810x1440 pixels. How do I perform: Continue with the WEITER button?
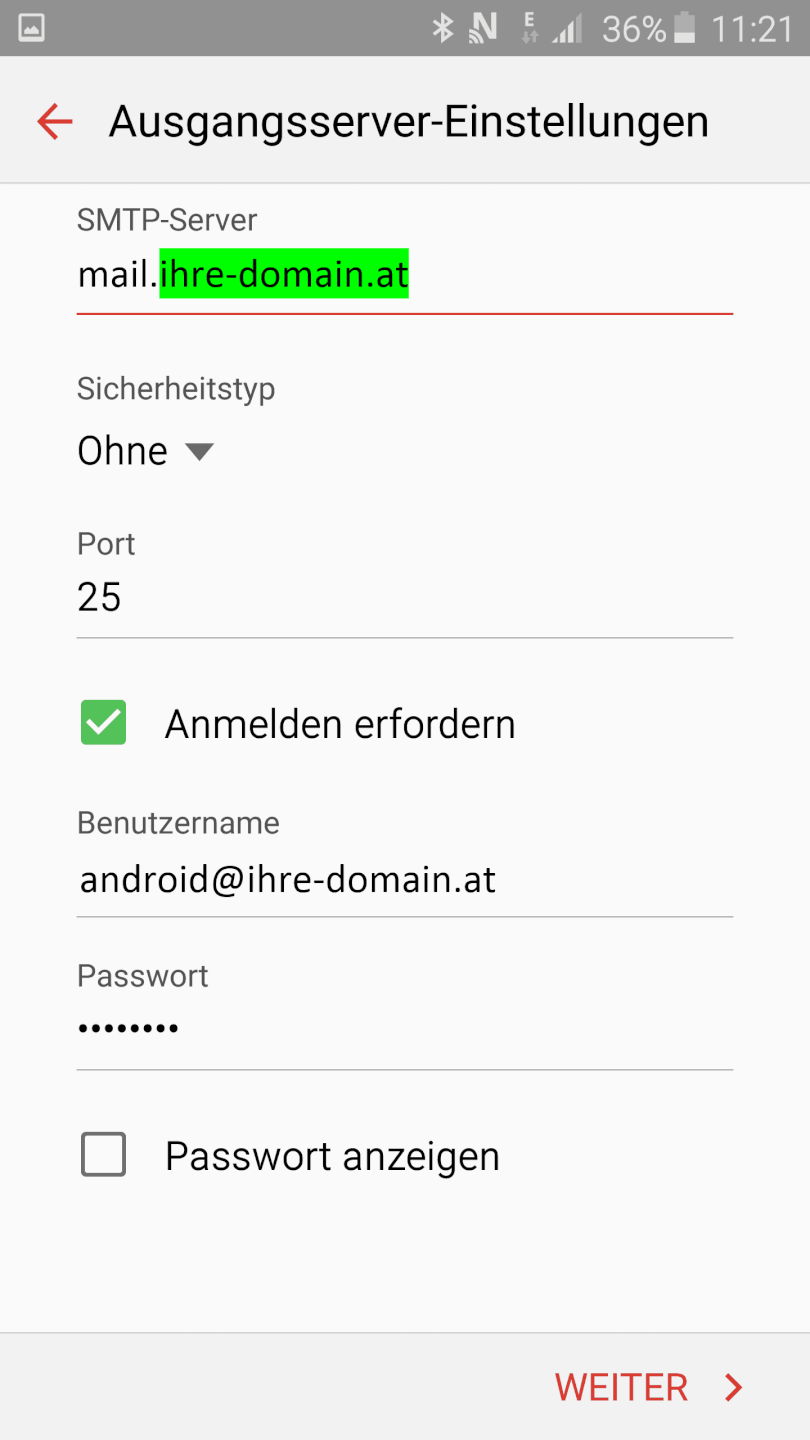(648, 1387)
